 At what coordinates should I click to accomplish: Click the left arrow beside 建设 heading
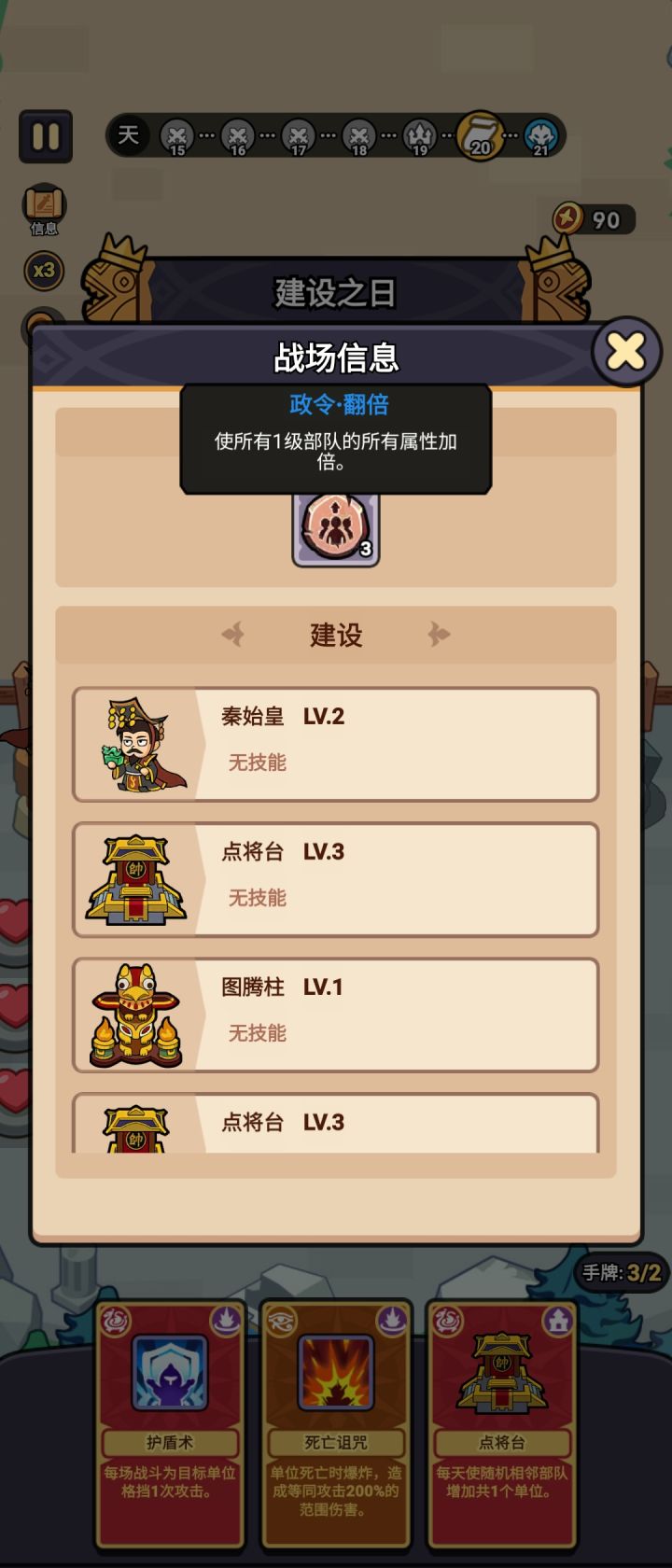(x=234, y=635)
